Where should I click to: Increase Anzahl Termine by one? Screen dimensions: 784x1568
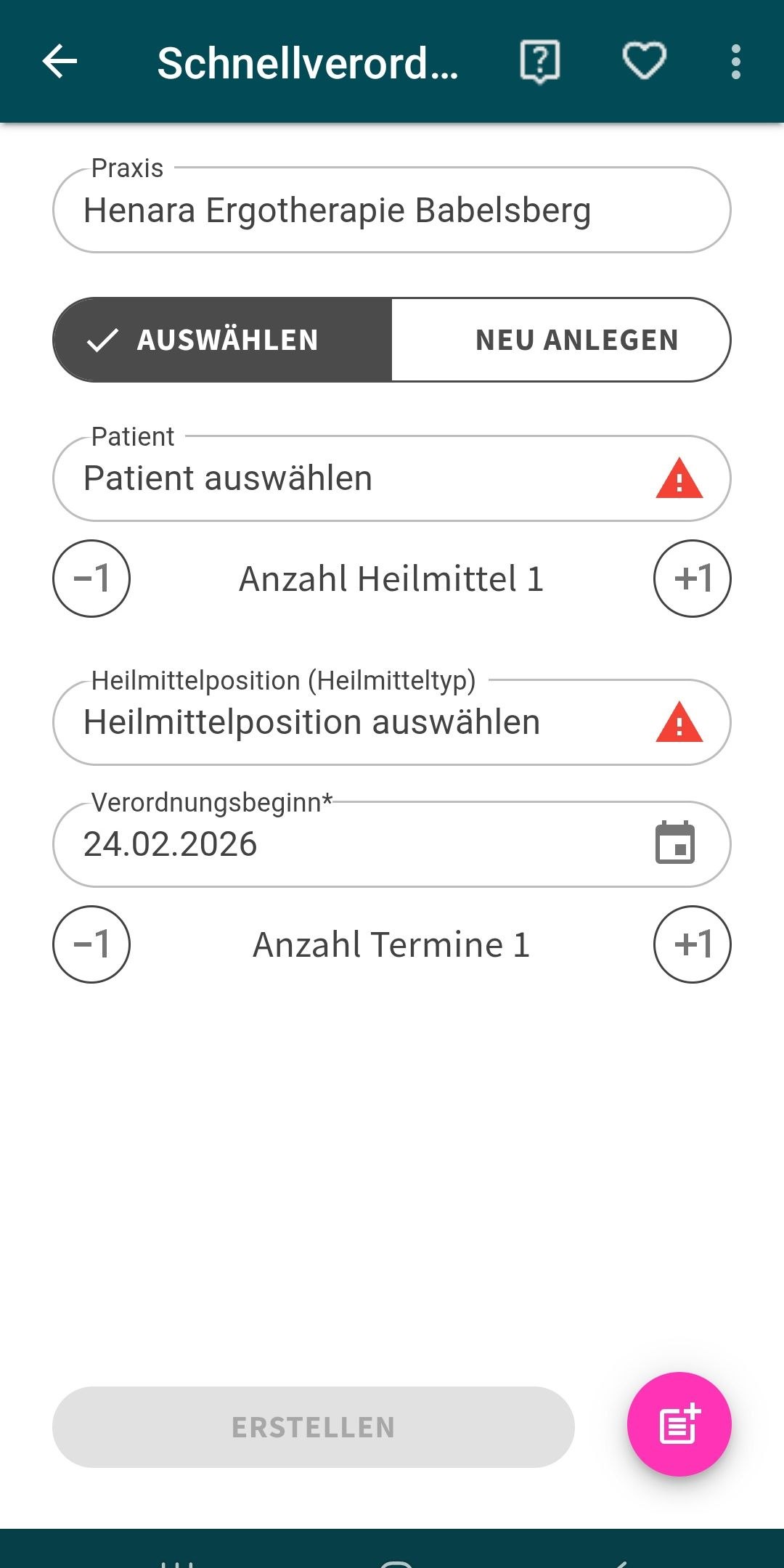(x=693, y=944)
